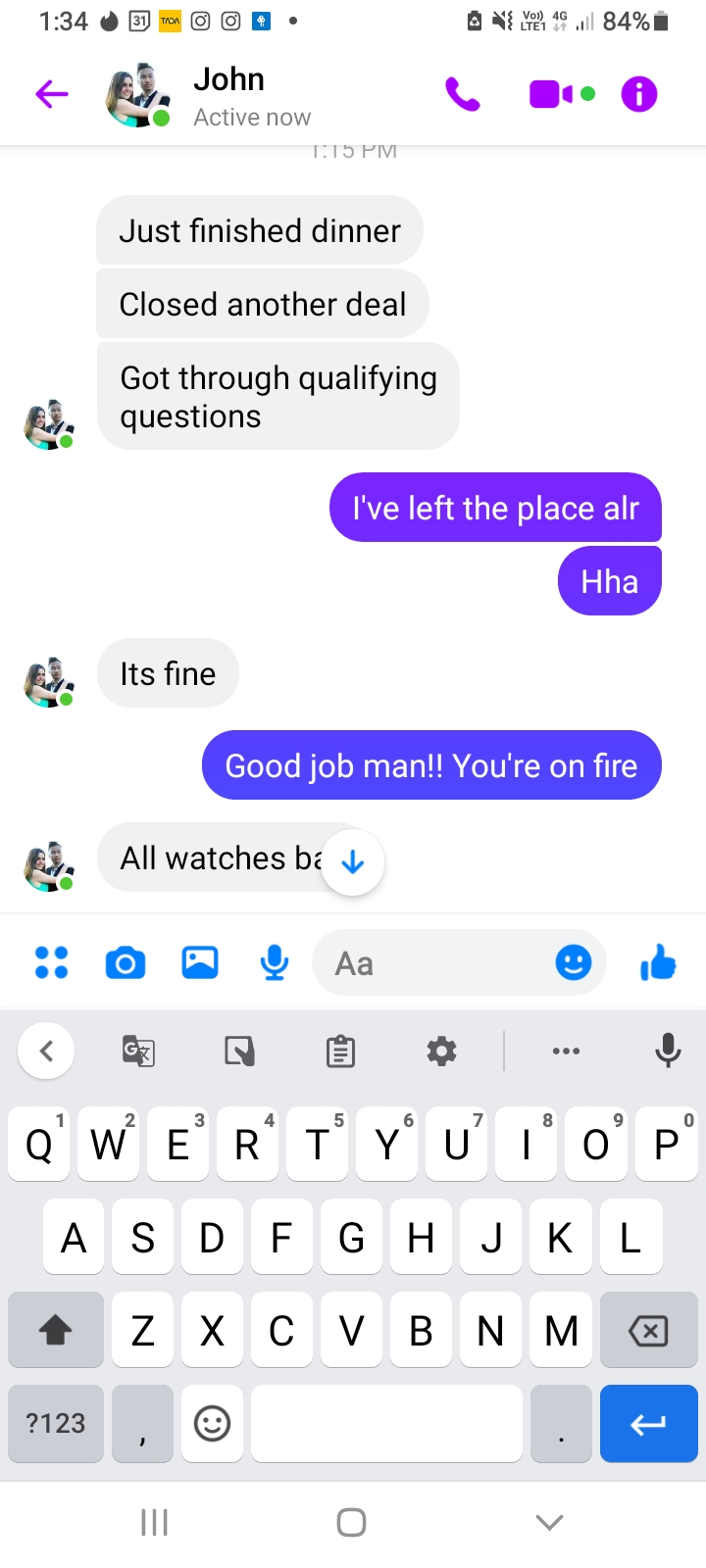Image resolution: width=706 pixels, height=1568 pixels.
Task: Open more actions four-dot menu
Action: point(51,962)
